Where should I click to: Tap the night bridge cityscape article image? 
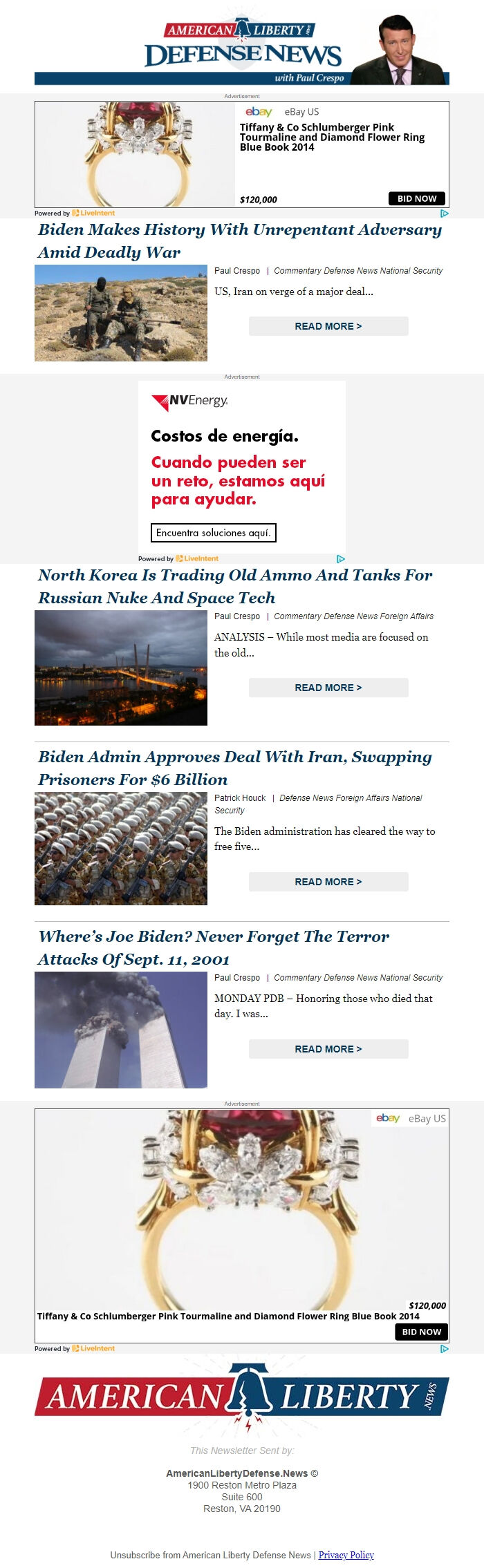121,668
